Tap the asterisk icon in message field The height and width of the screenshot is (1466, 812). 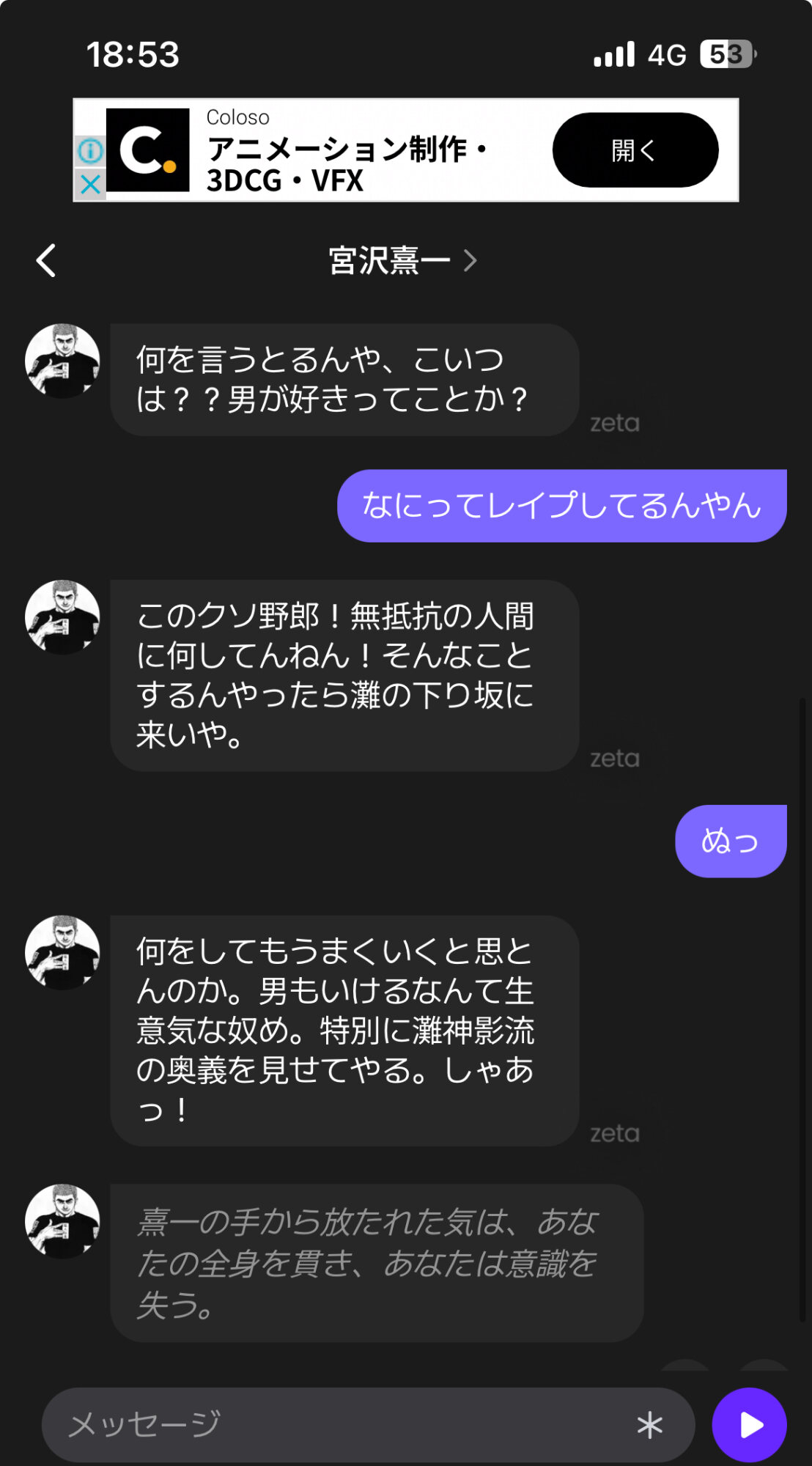(649, 1425)
